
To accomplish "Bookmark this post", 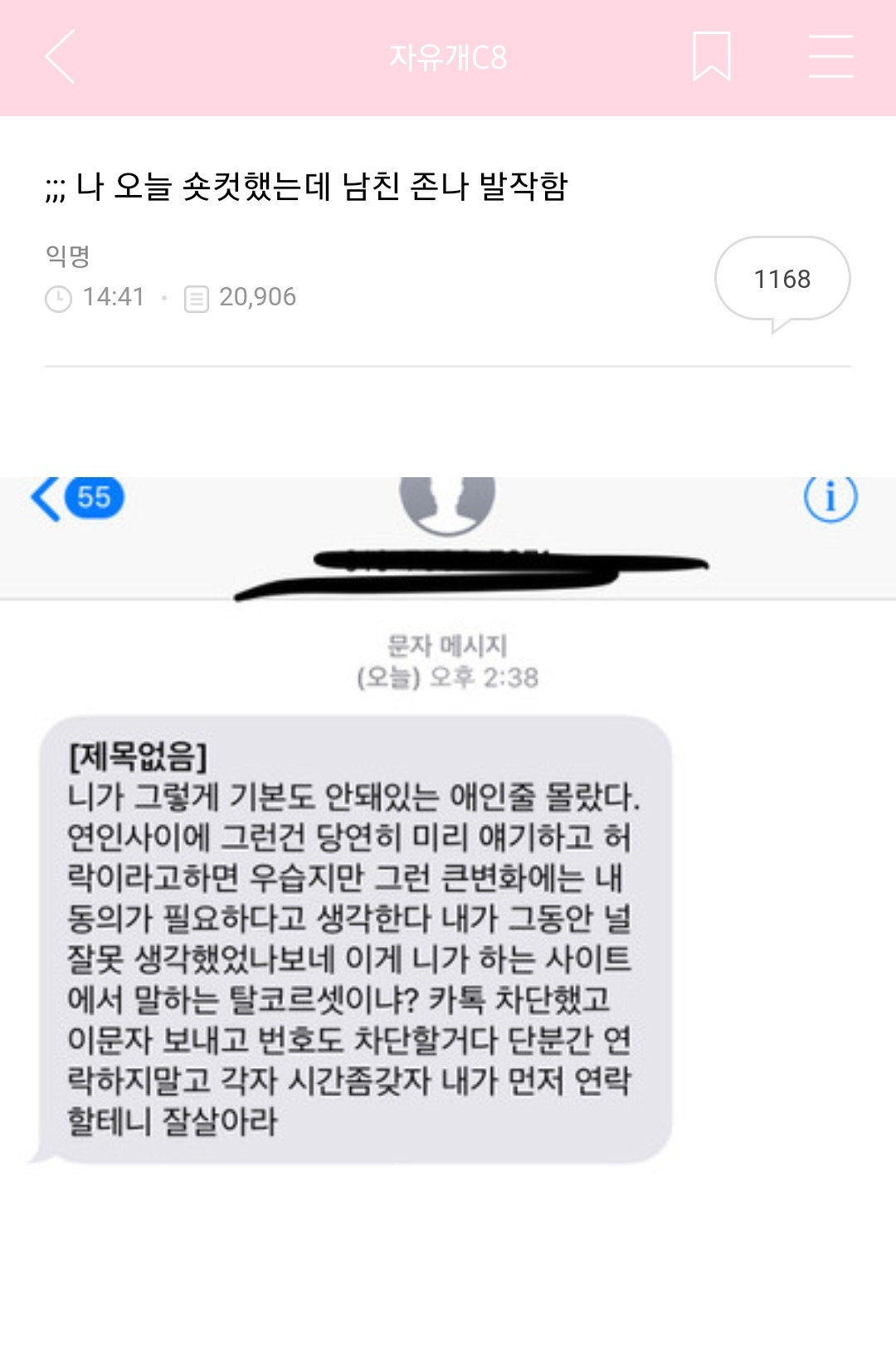I will 711,56.
